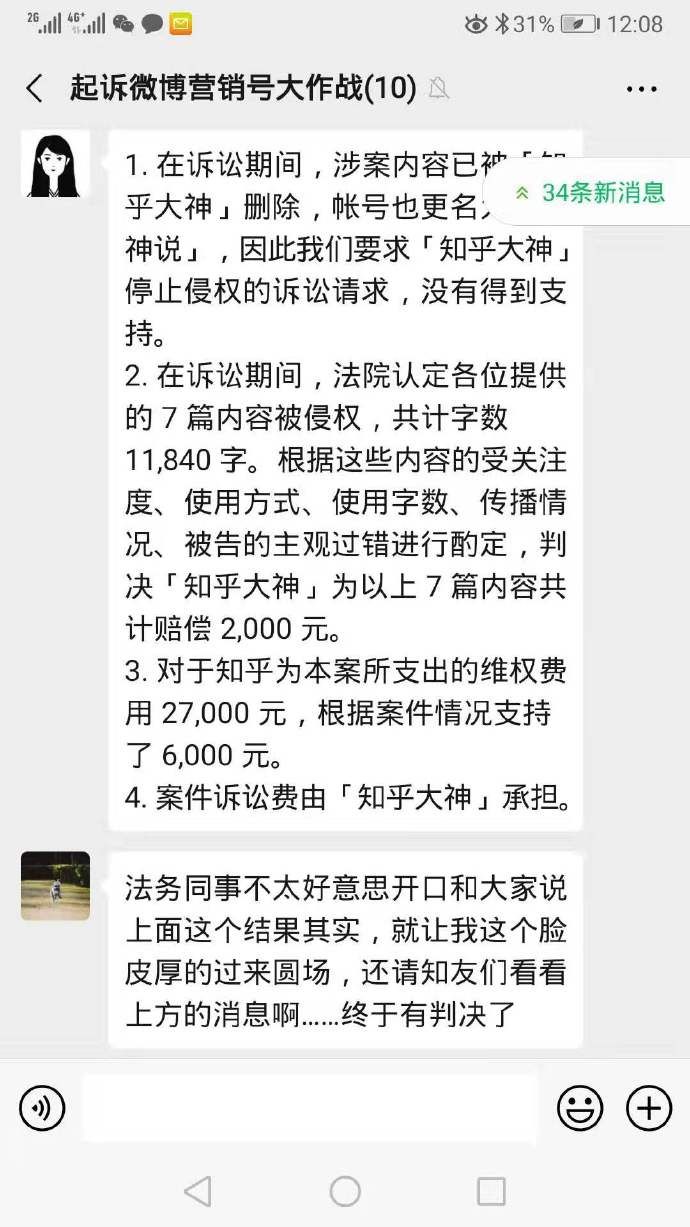
Task: View profile of the dog photo avatar
Action: tap(55, 885)
